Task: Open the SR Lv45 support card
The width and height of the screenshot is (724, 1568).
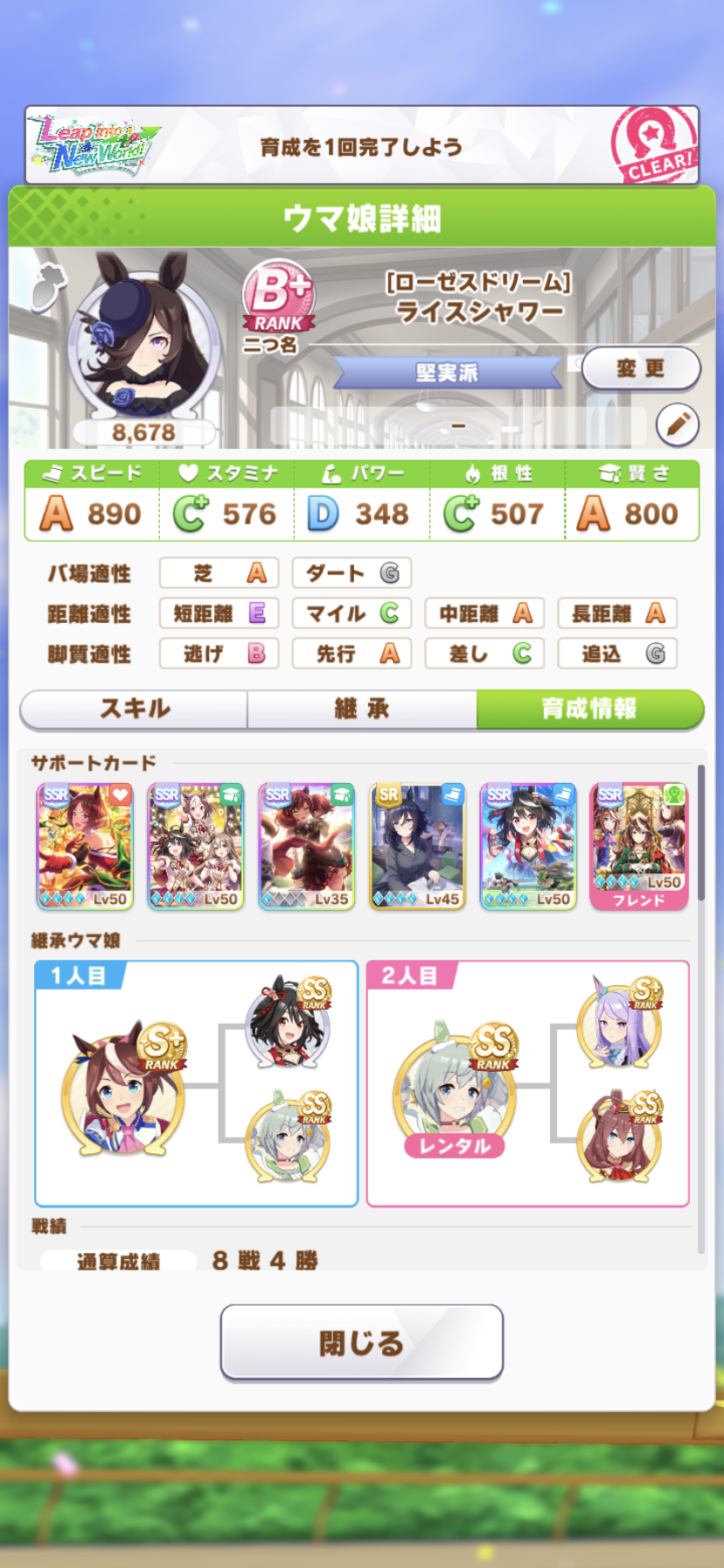Action: [417, 845]
